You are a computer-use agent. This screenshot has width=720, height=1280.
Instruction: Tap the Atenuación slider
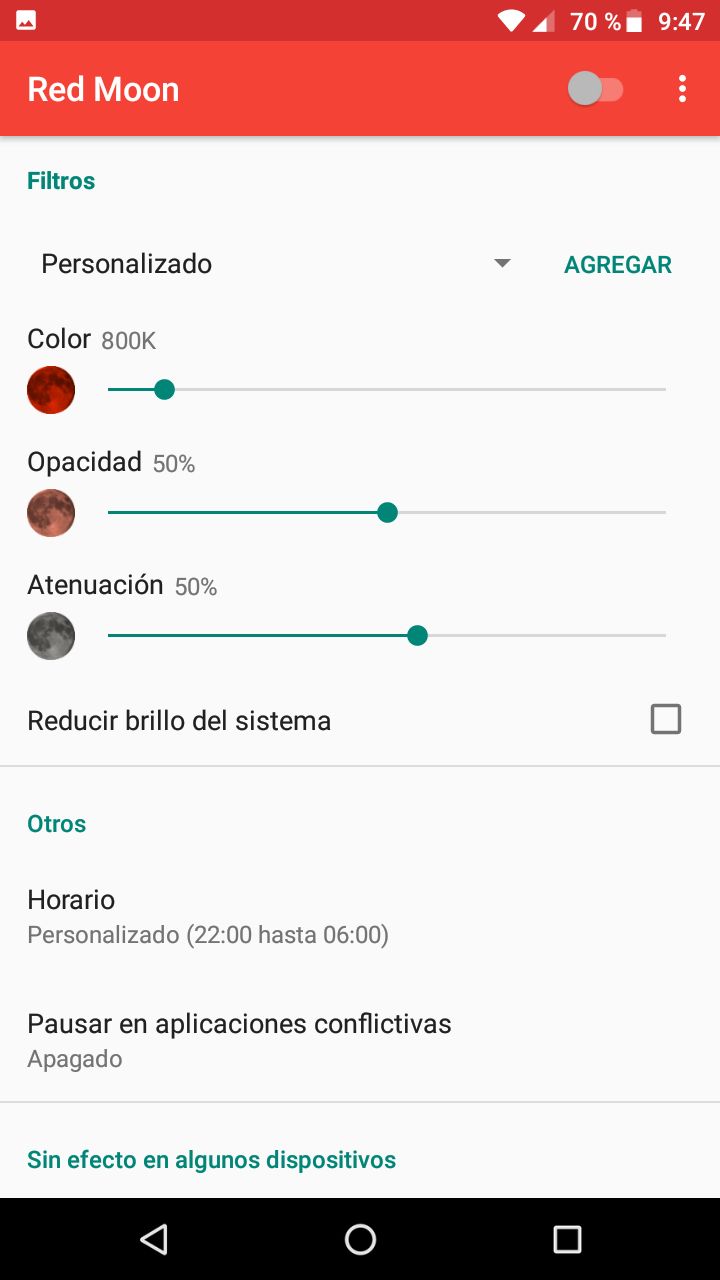tap(386, 635)
